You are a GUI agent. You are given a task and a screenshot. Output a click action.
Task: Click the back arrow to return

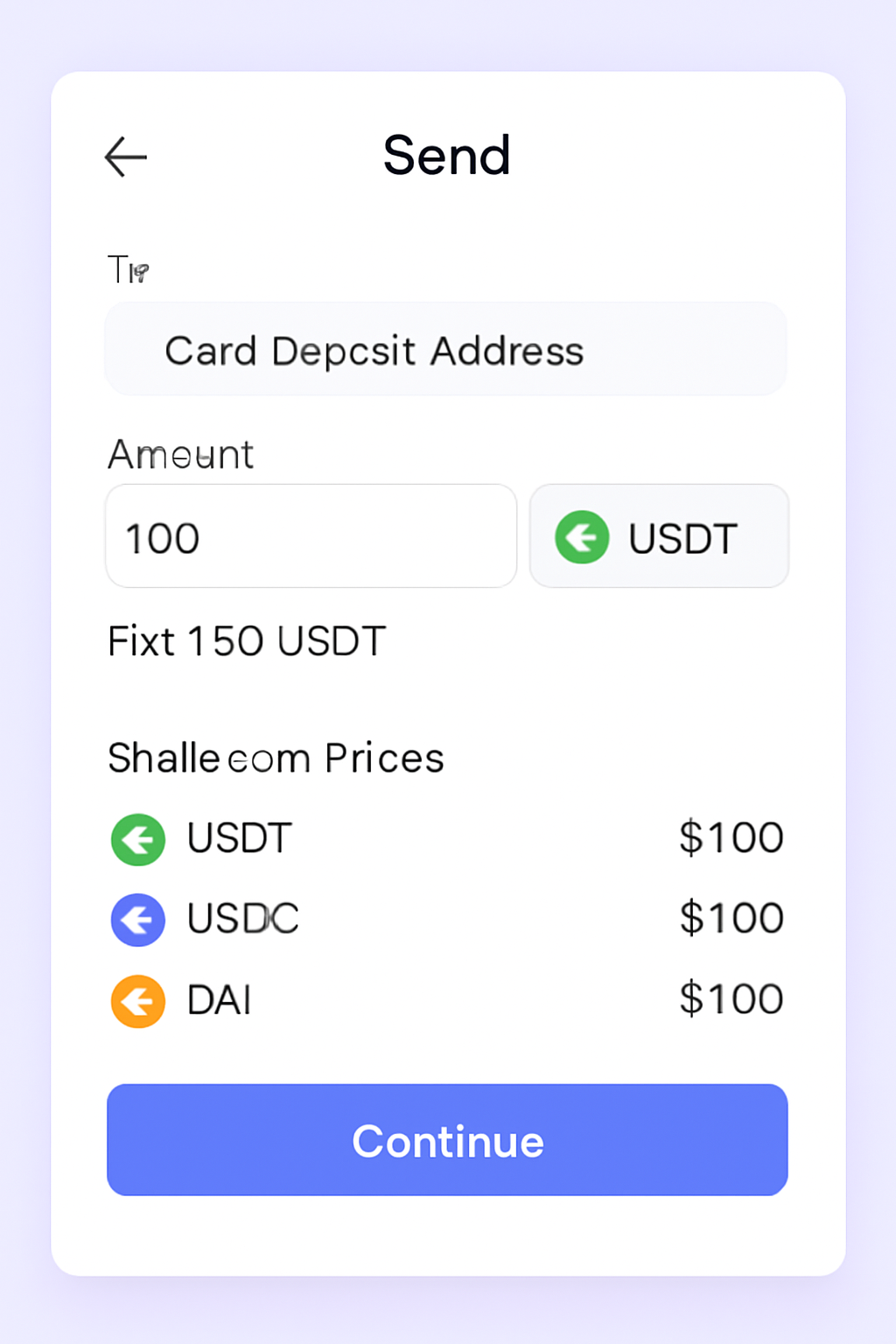click(x=125, y=157)
